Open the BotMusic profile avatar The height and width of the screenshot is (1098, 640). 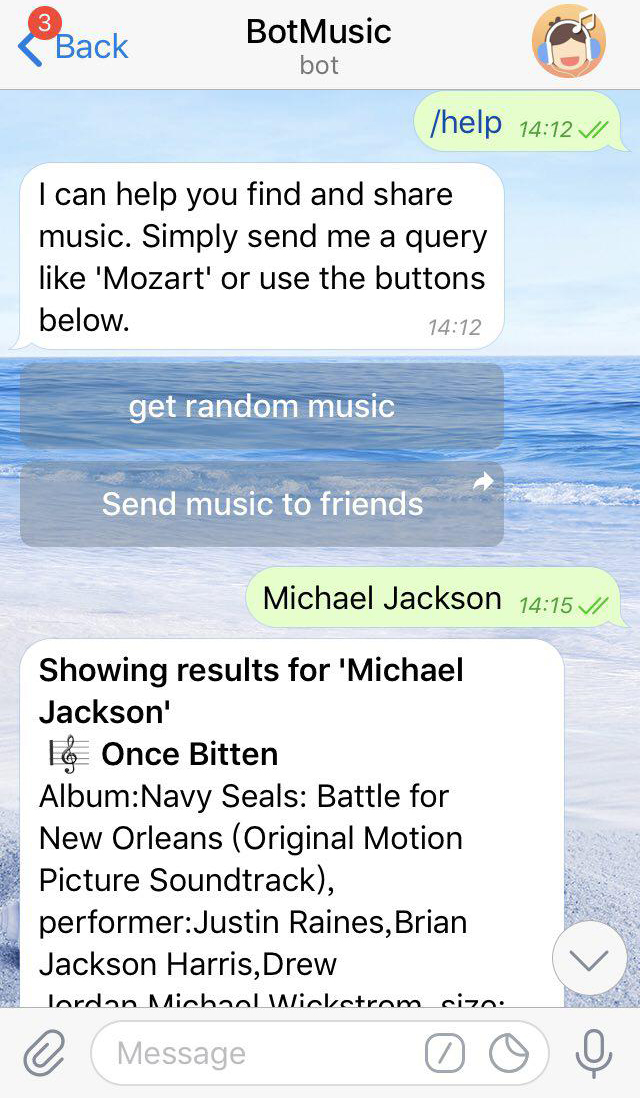coord(569,43)
